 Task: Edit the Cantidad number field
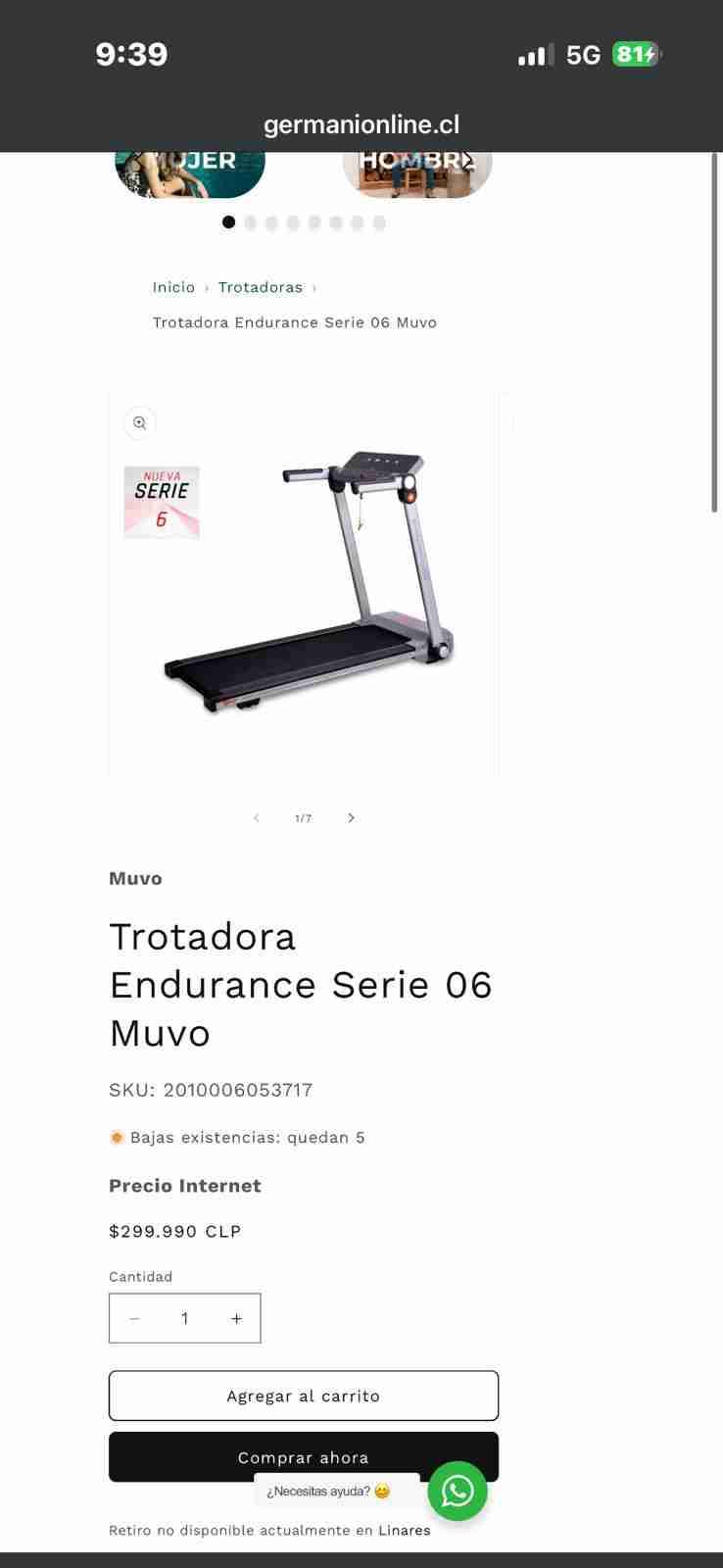tap(185, 1319)
